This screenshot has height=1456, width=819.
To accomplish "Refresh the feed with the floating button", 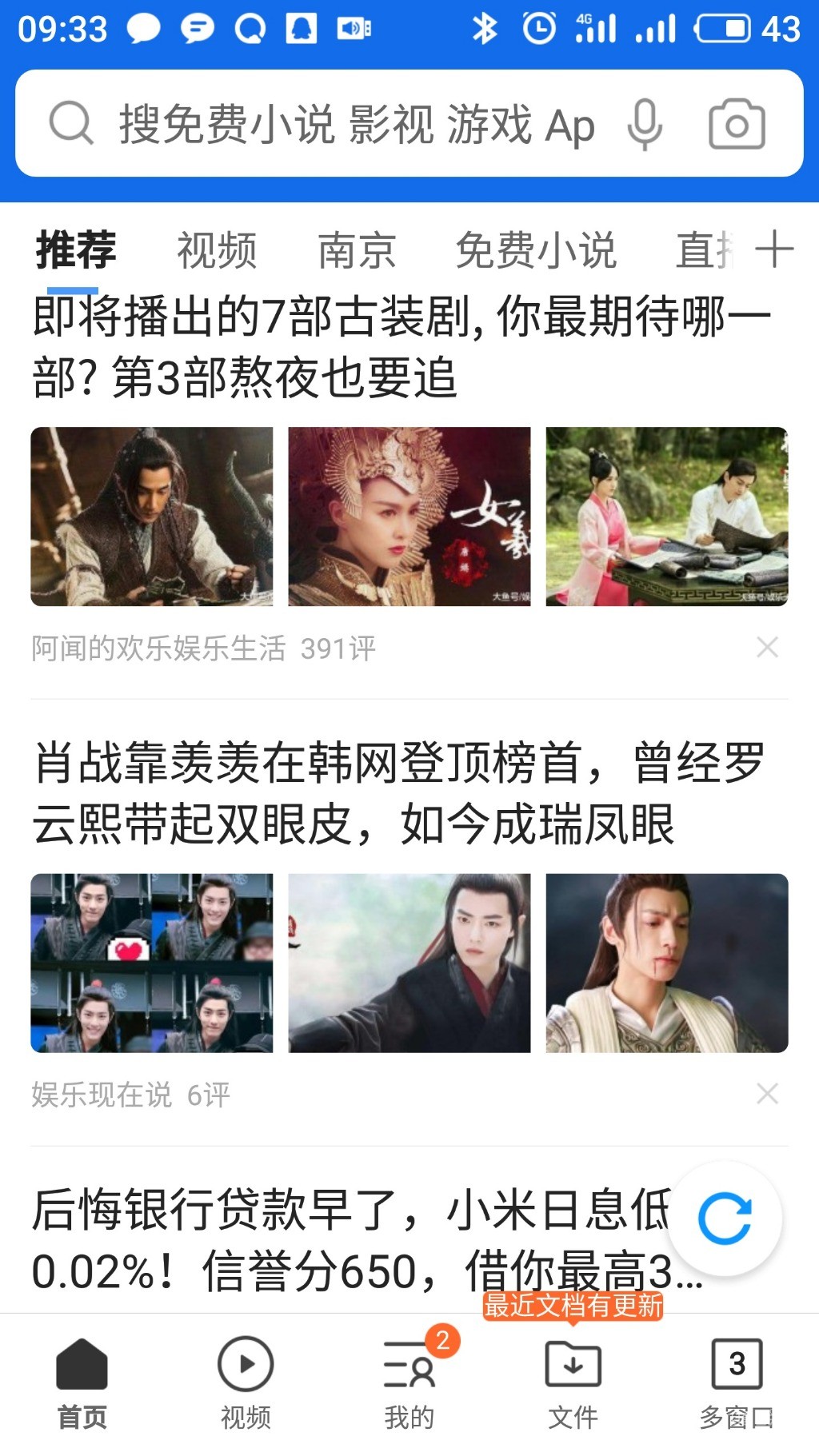I will point(725,1218).
